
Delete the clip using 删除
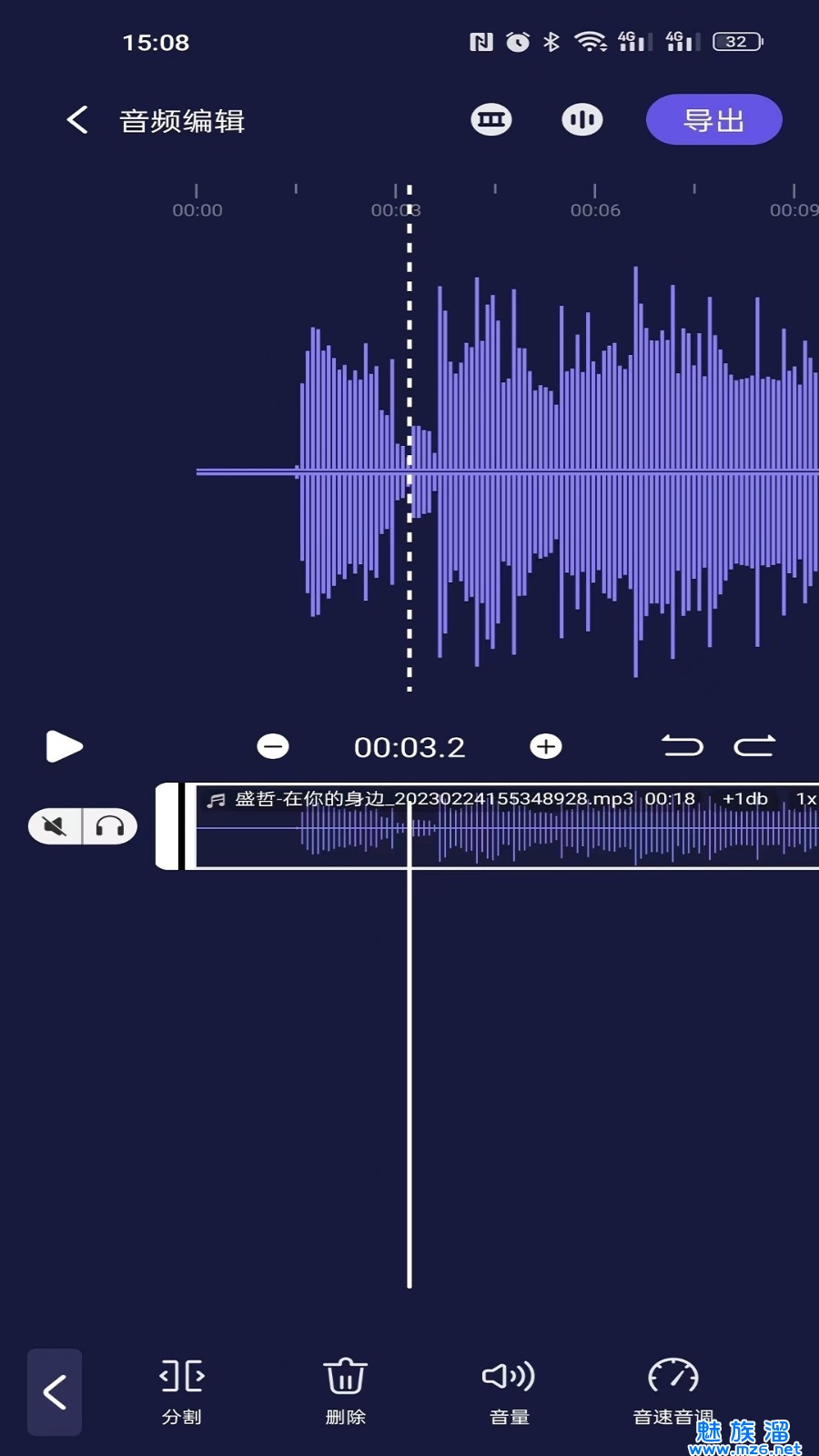(x=346, y=1391)
